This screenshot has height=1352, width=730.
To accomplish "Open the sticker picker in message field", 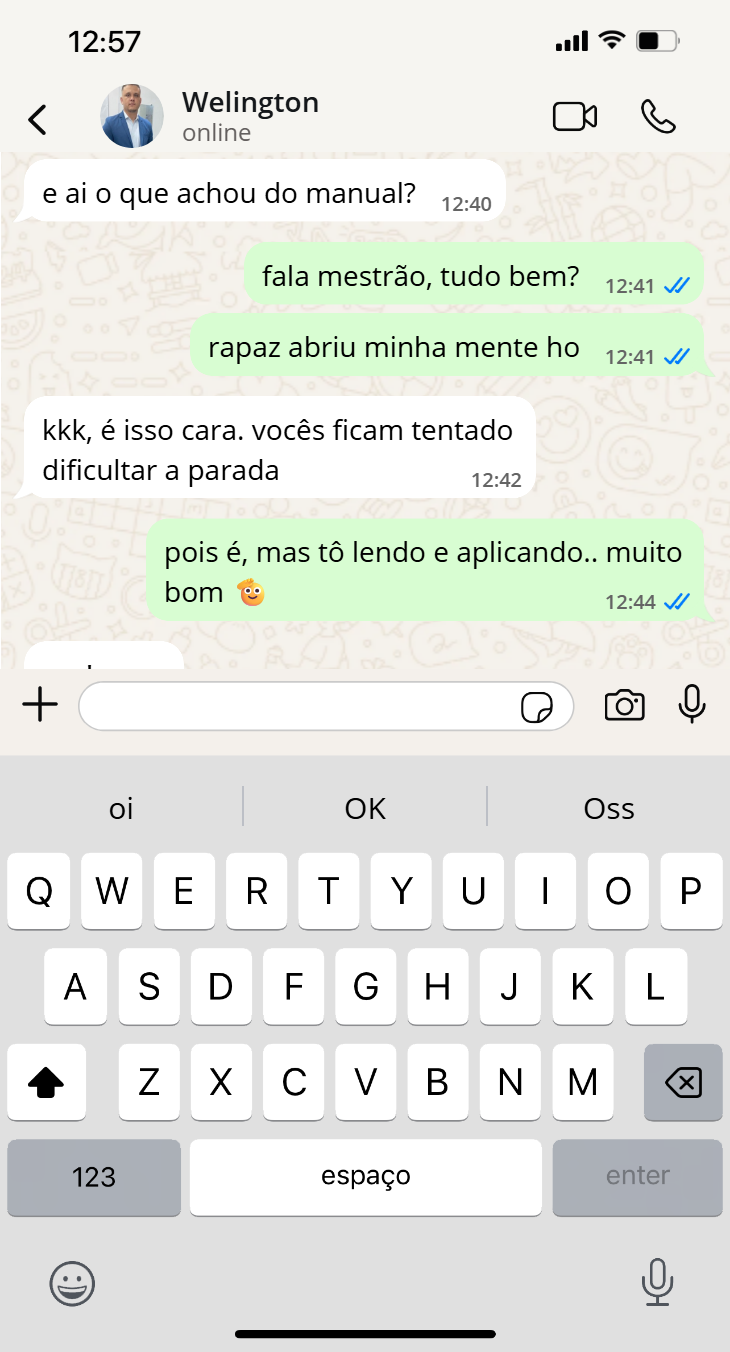I will pyautogui.click(x=537, y=708).
